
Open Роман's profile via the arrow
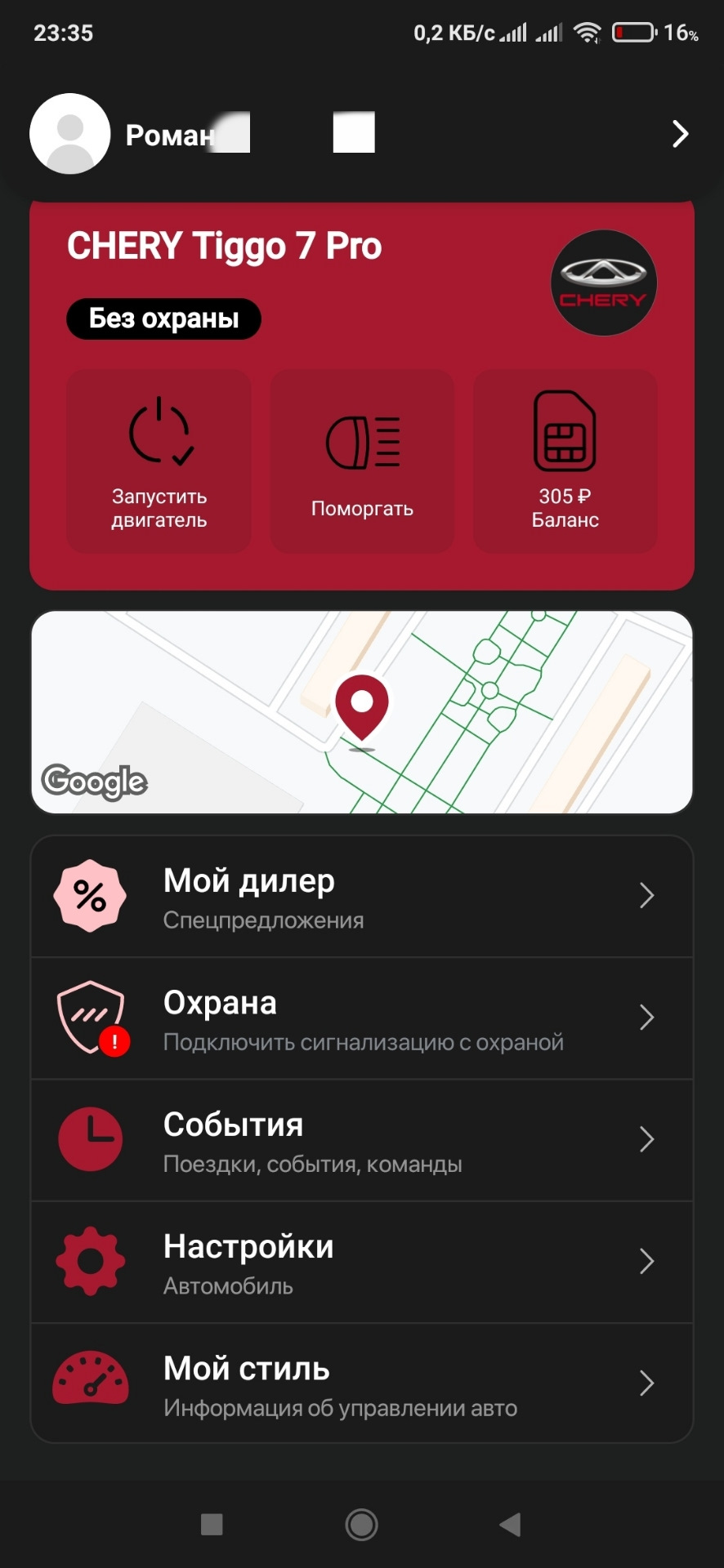point(679,134)
